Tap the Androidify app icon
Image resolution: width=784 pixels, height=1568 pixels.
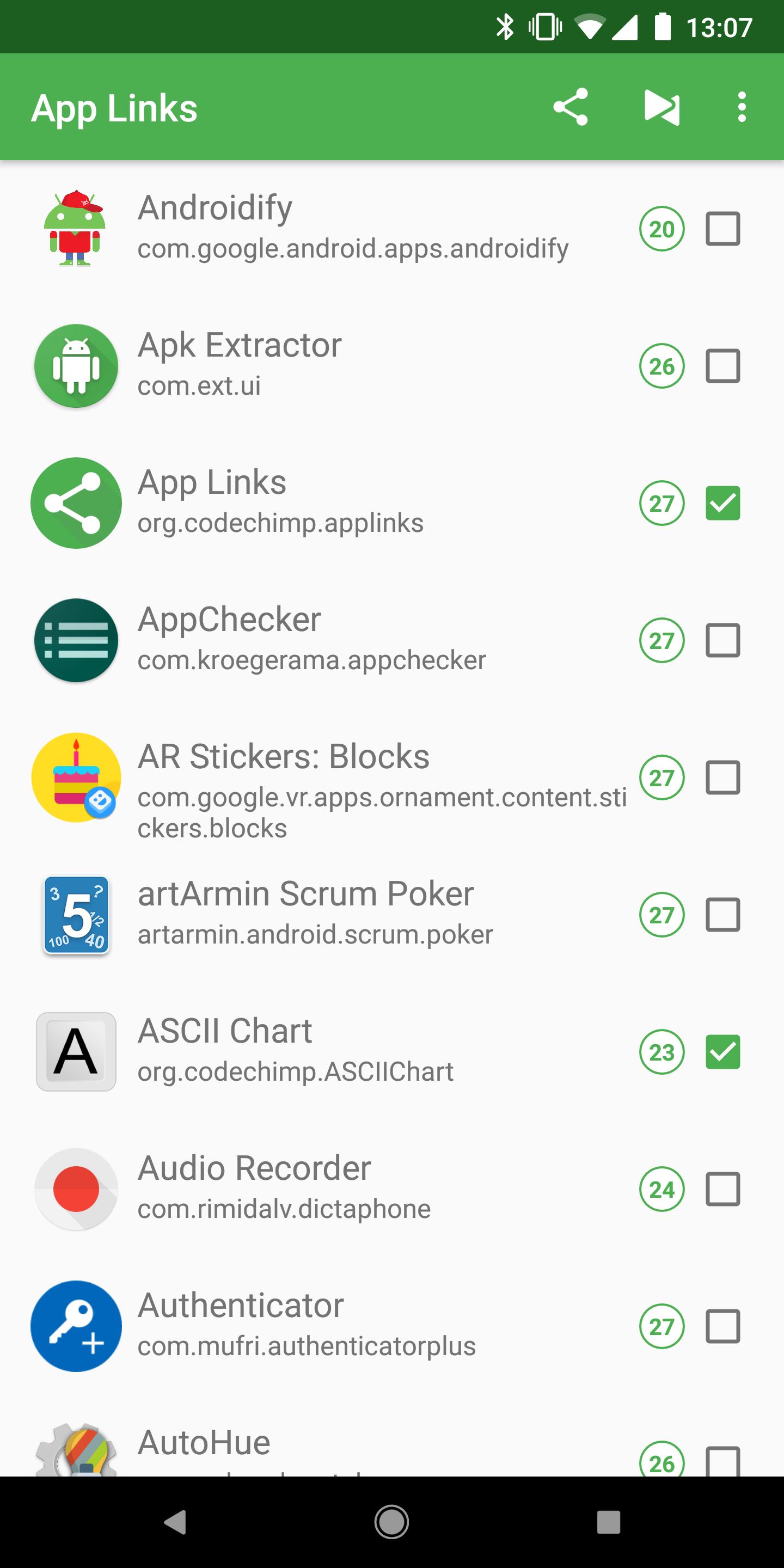(x=76, y=227)
